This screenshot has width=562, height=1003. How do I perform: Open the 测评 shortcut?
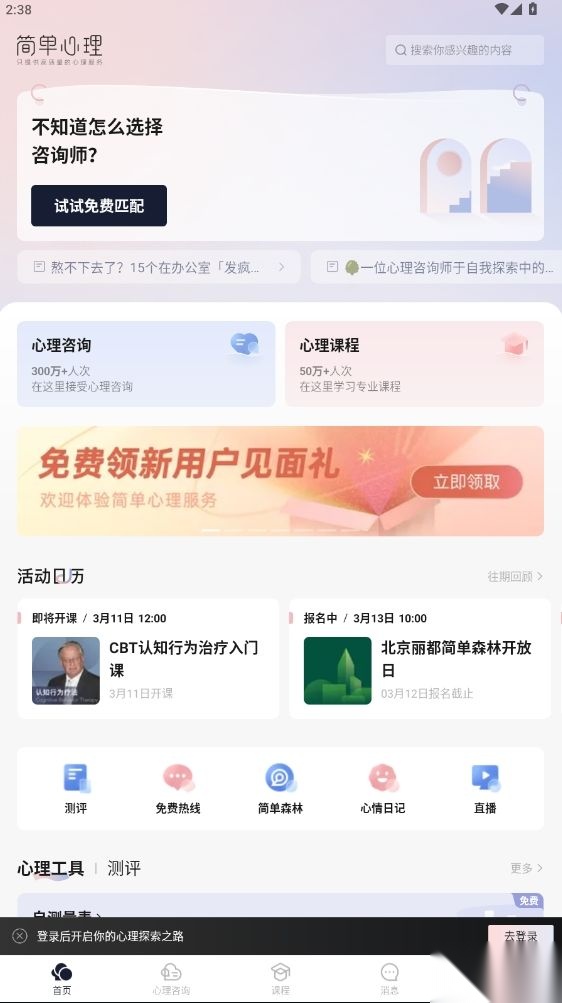pyautogui.click(x=76, y=789)
